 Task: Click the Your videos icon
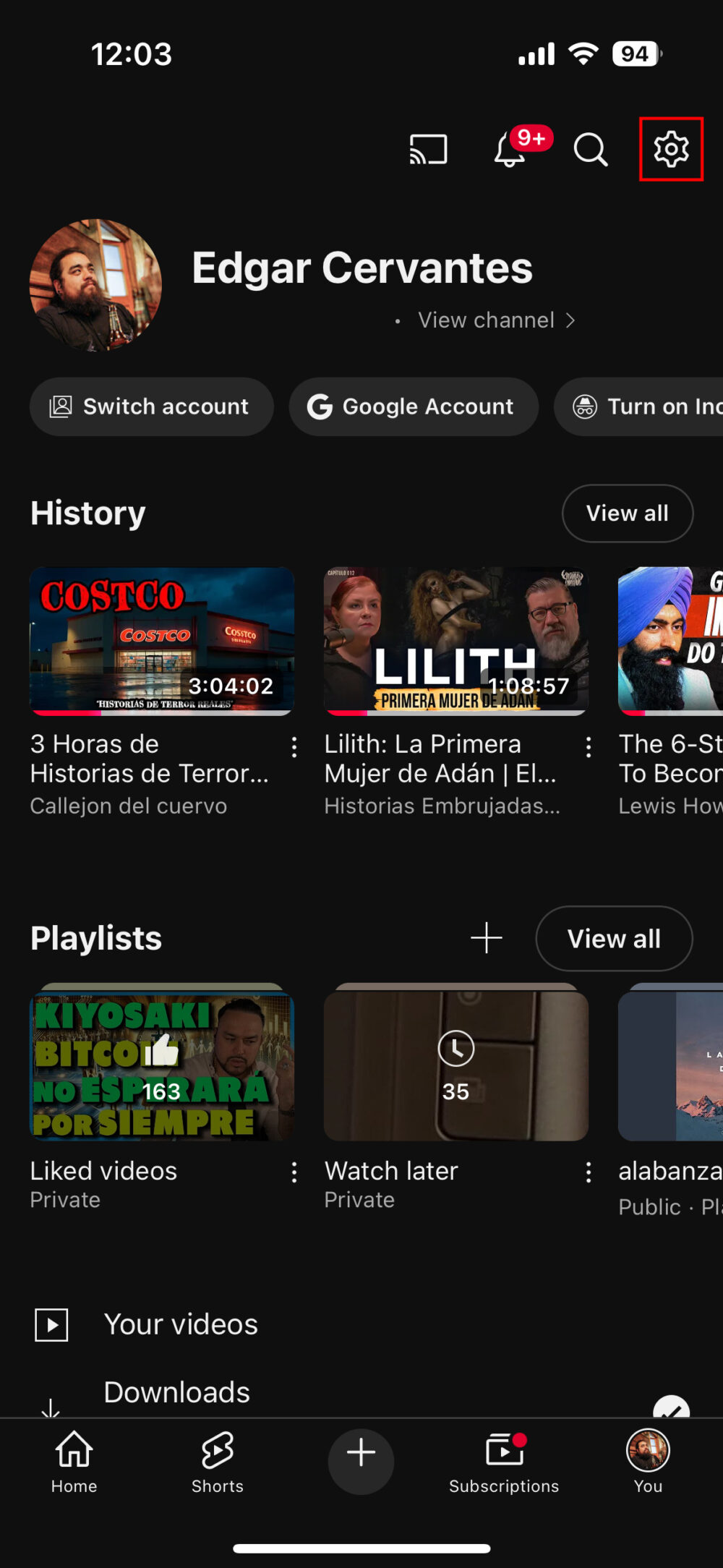pyautogui.click(x=51, y=1324)
